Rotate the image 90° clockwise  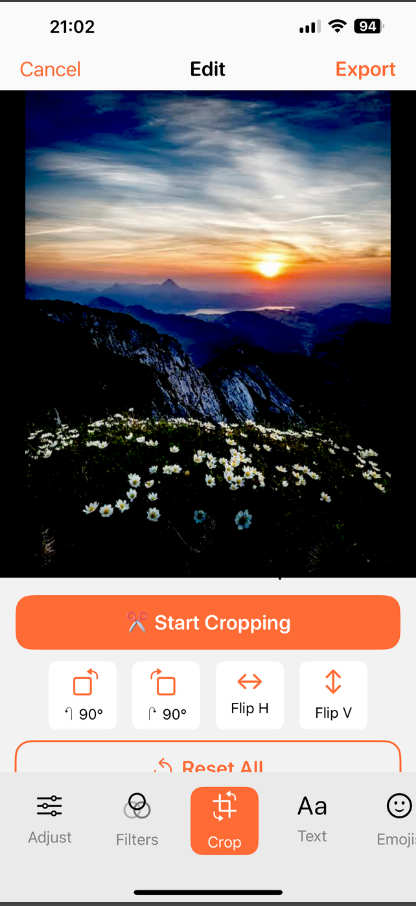(166, 695)
